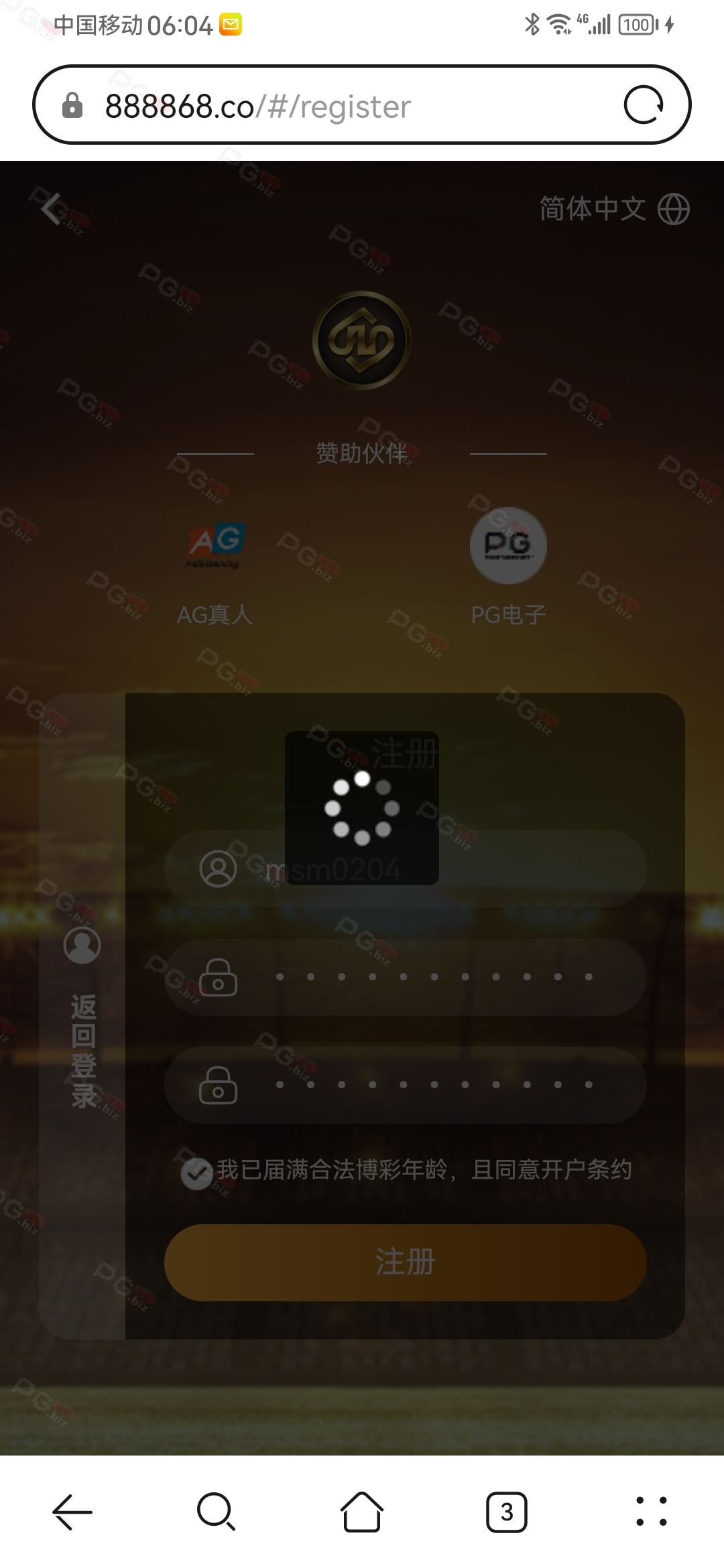Viewport: 724px width, 1568px height.
Task: Open the browser search icon
Action: (x=217, y=1512)
